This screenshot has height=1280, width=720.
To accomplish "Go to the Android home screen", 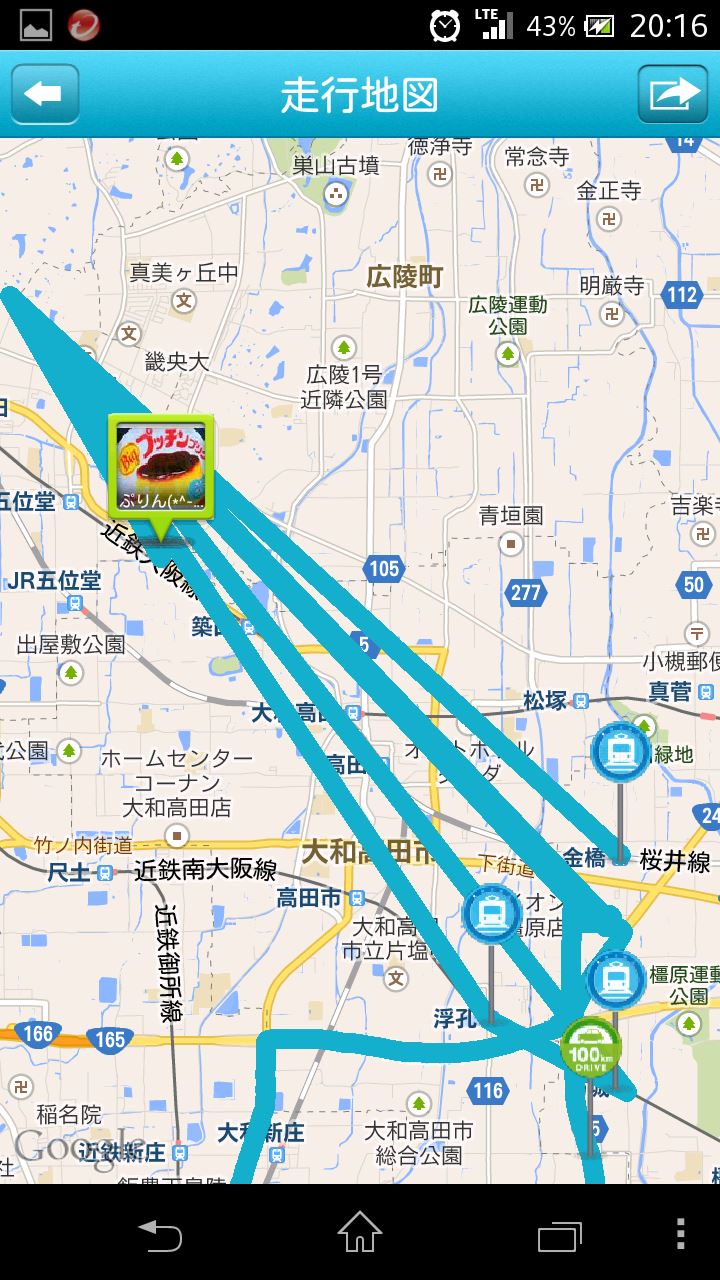I will click(360, 1233).
